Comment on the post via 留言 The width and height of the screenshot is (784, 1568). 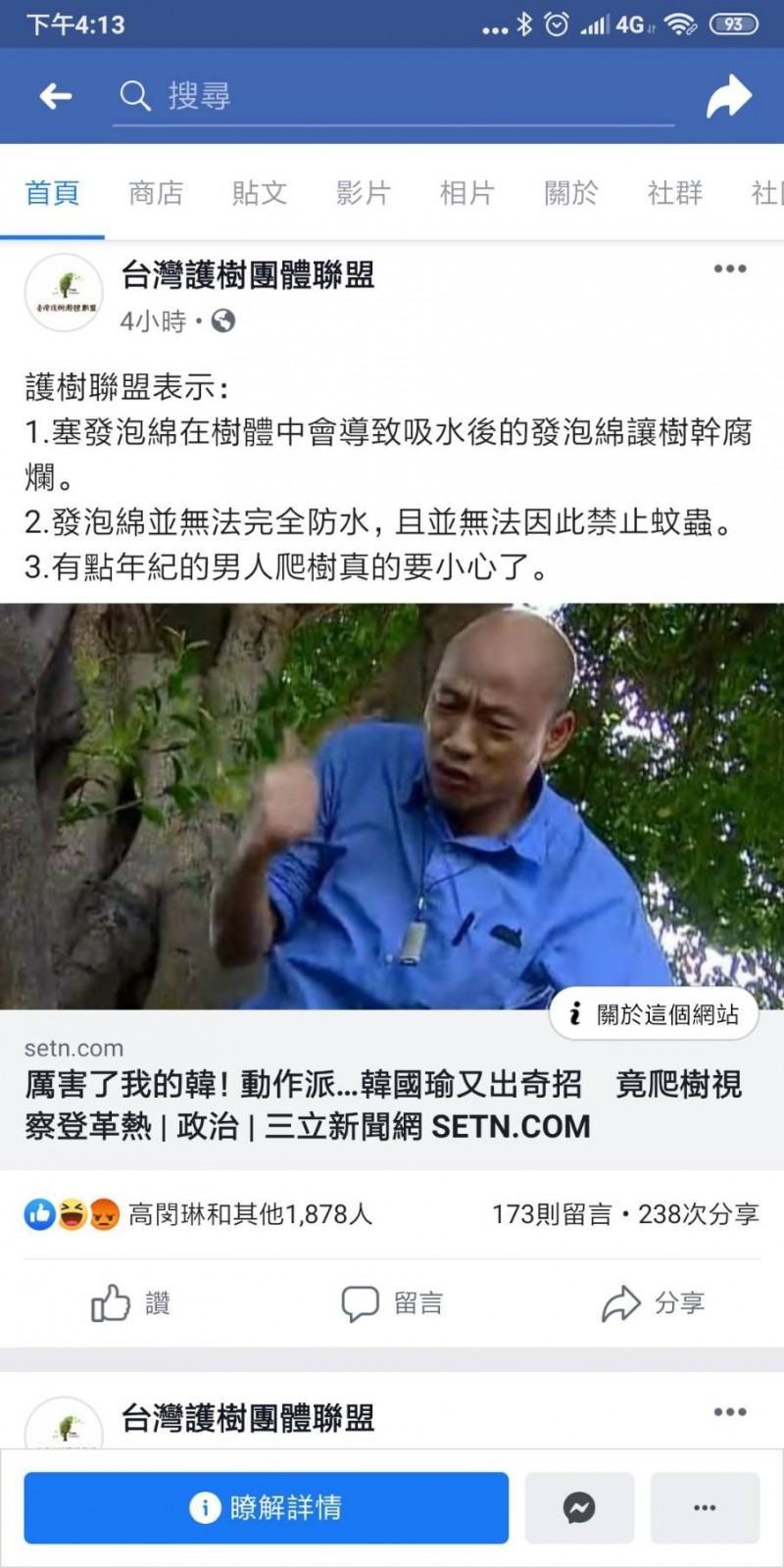[x=392, y=1303]
